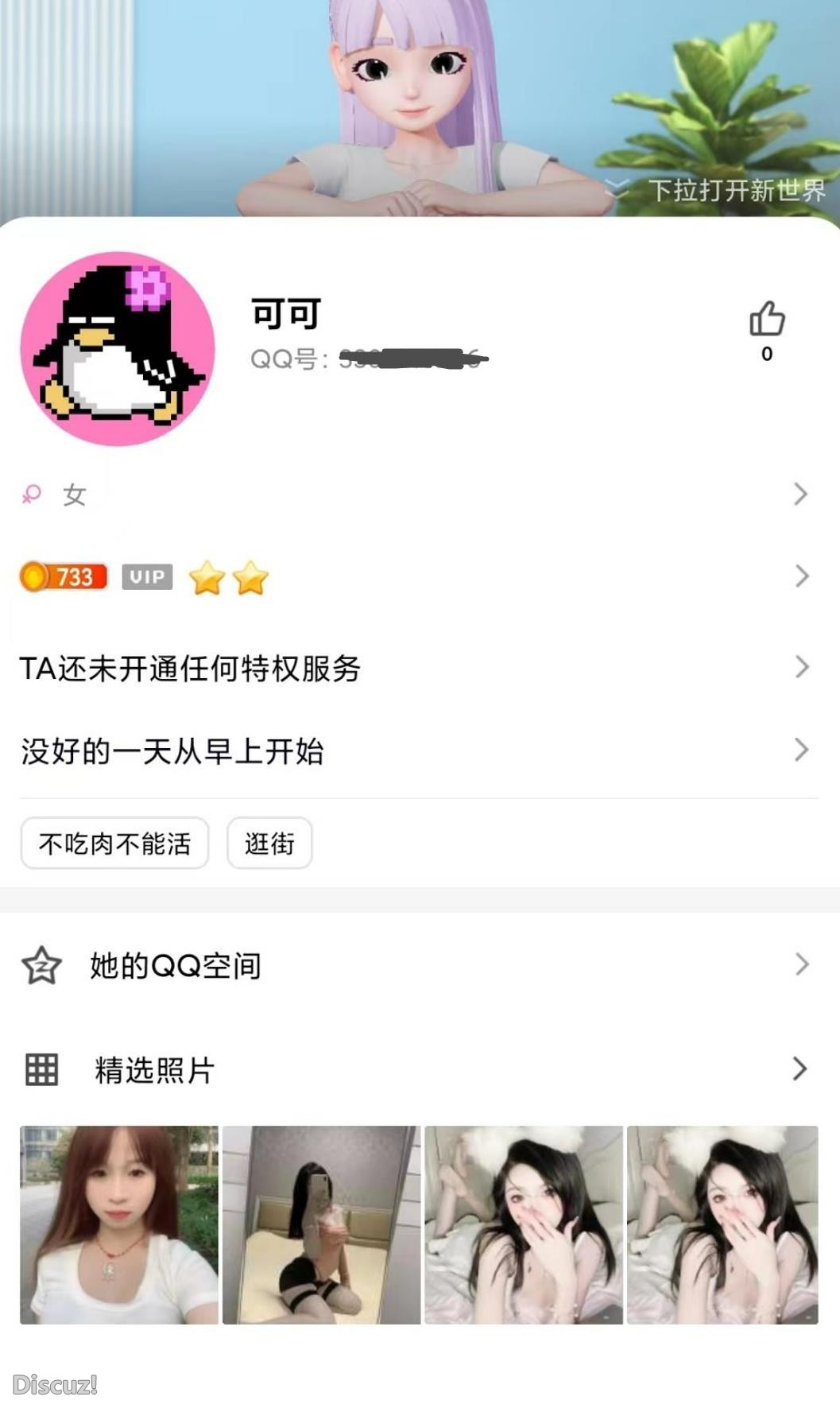
Task: Expand the 精选照片 section chevron
Action: 801,1070
